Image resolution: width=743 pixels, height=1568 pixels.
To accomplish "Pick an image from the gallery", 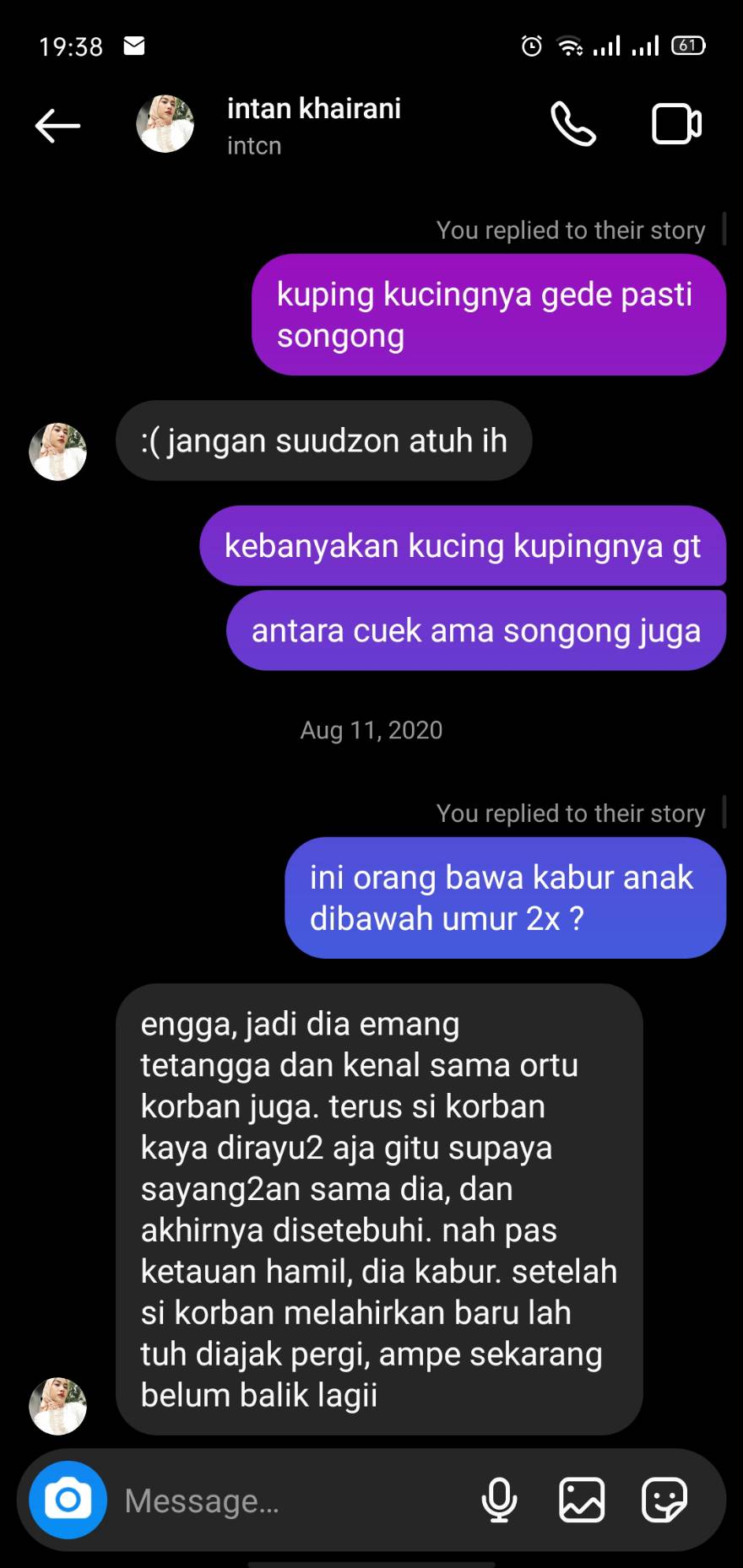I will (x=582, y=1500).
